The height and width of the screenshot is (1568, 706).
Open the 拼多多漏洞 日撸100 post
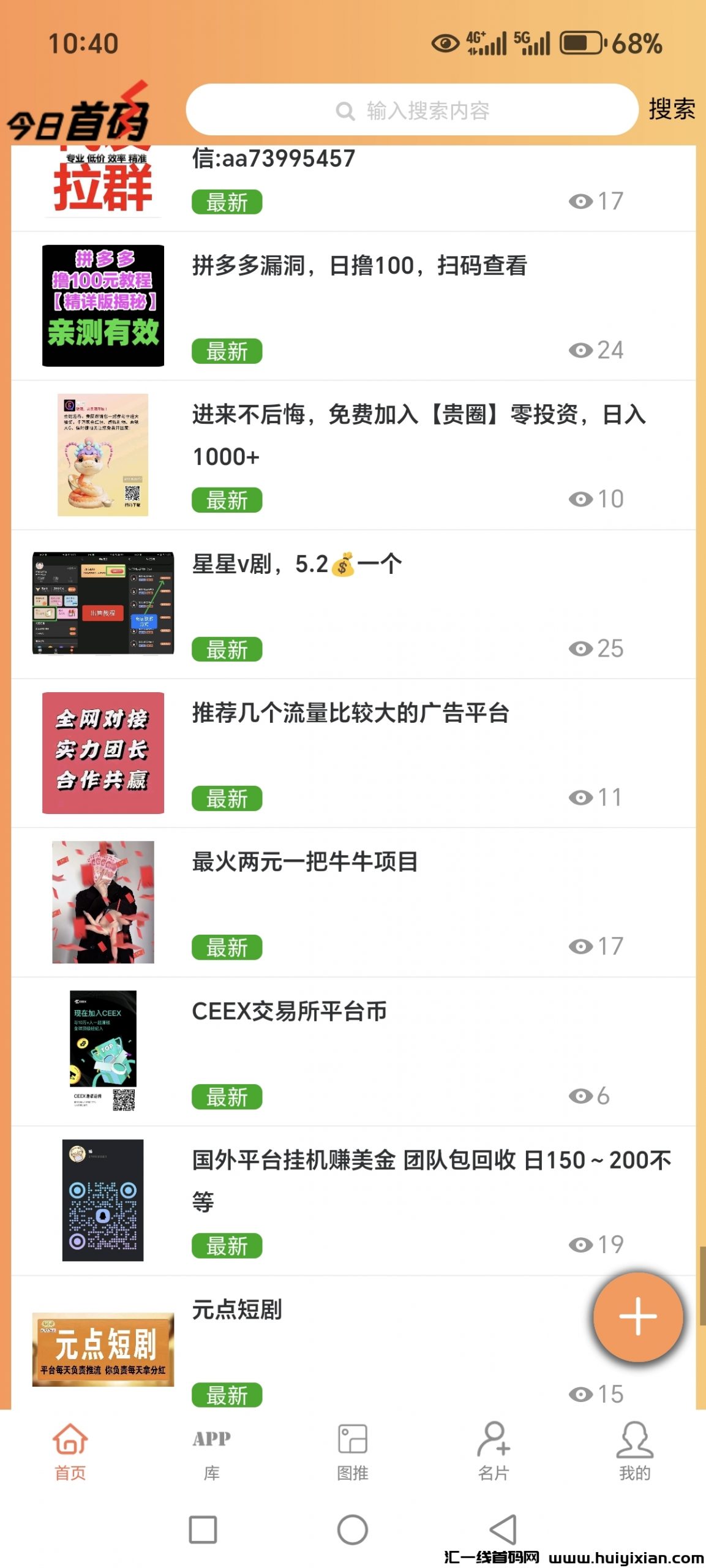click(x=359, y=266)
